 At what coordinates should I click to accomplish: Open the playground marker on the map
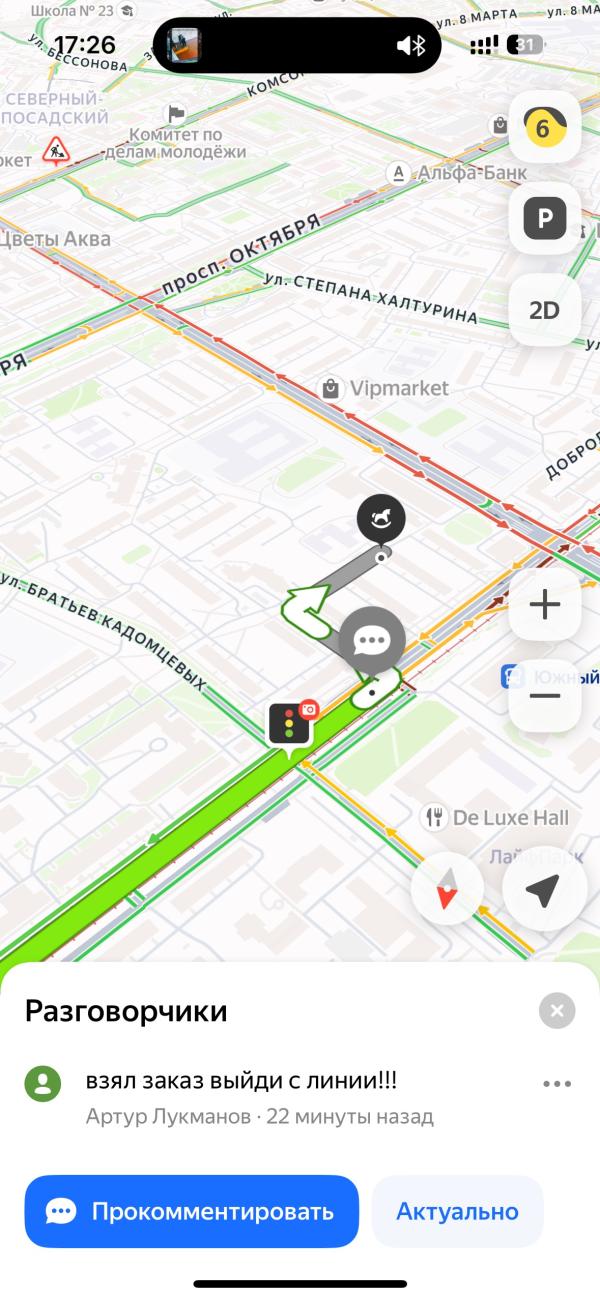click(381, 519)
